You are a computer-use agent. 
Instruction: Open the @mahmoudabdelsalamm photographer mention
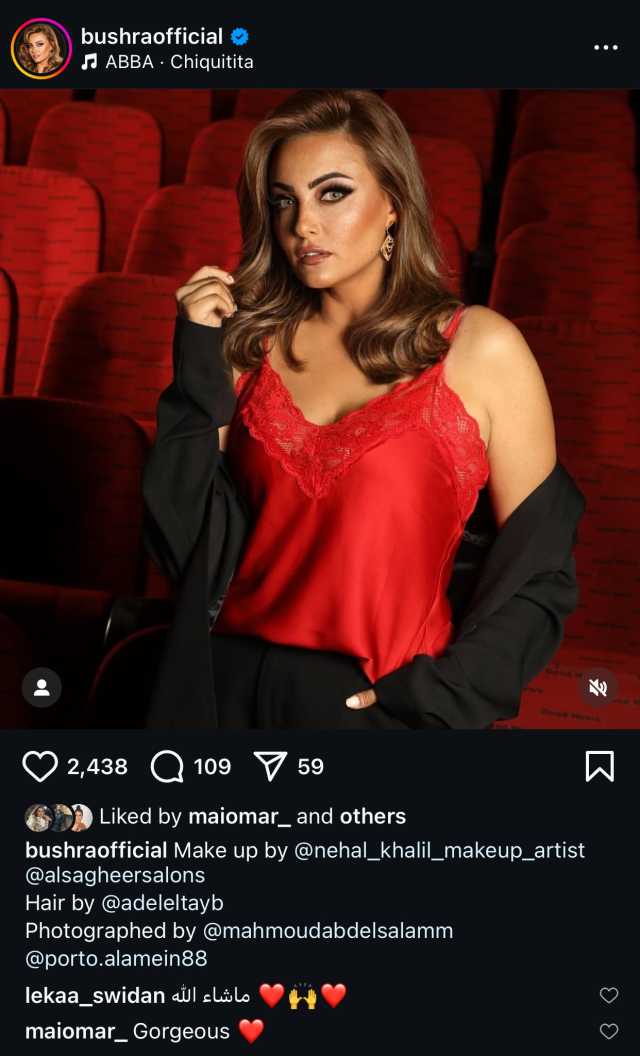tap(328, 931)
